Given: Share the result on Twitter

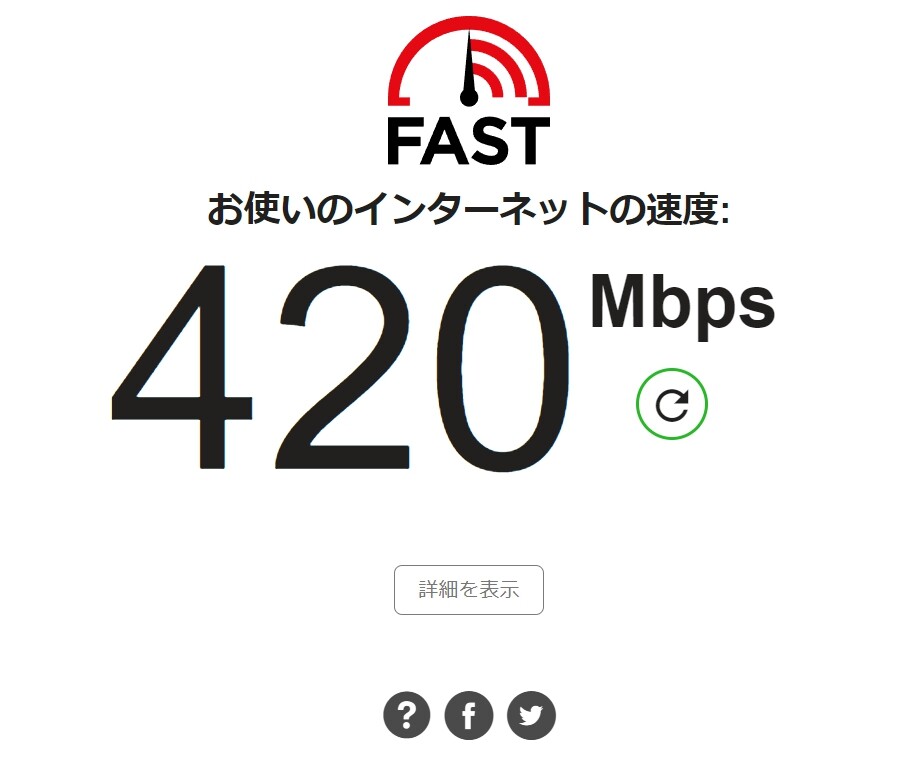Looking at the screenshot, I should (x=531, y=715).
